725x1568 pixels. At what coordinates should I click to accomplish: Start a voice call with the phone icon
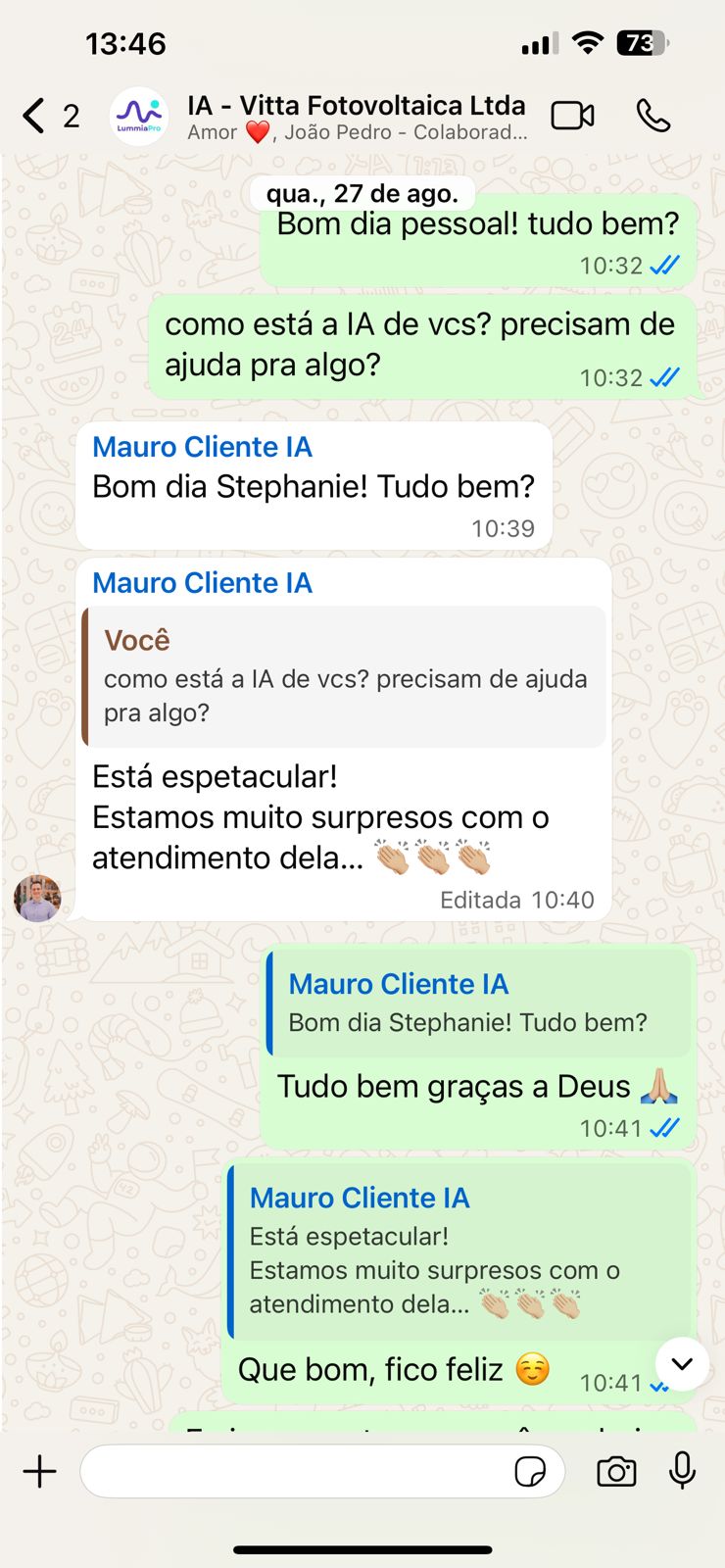652,115
